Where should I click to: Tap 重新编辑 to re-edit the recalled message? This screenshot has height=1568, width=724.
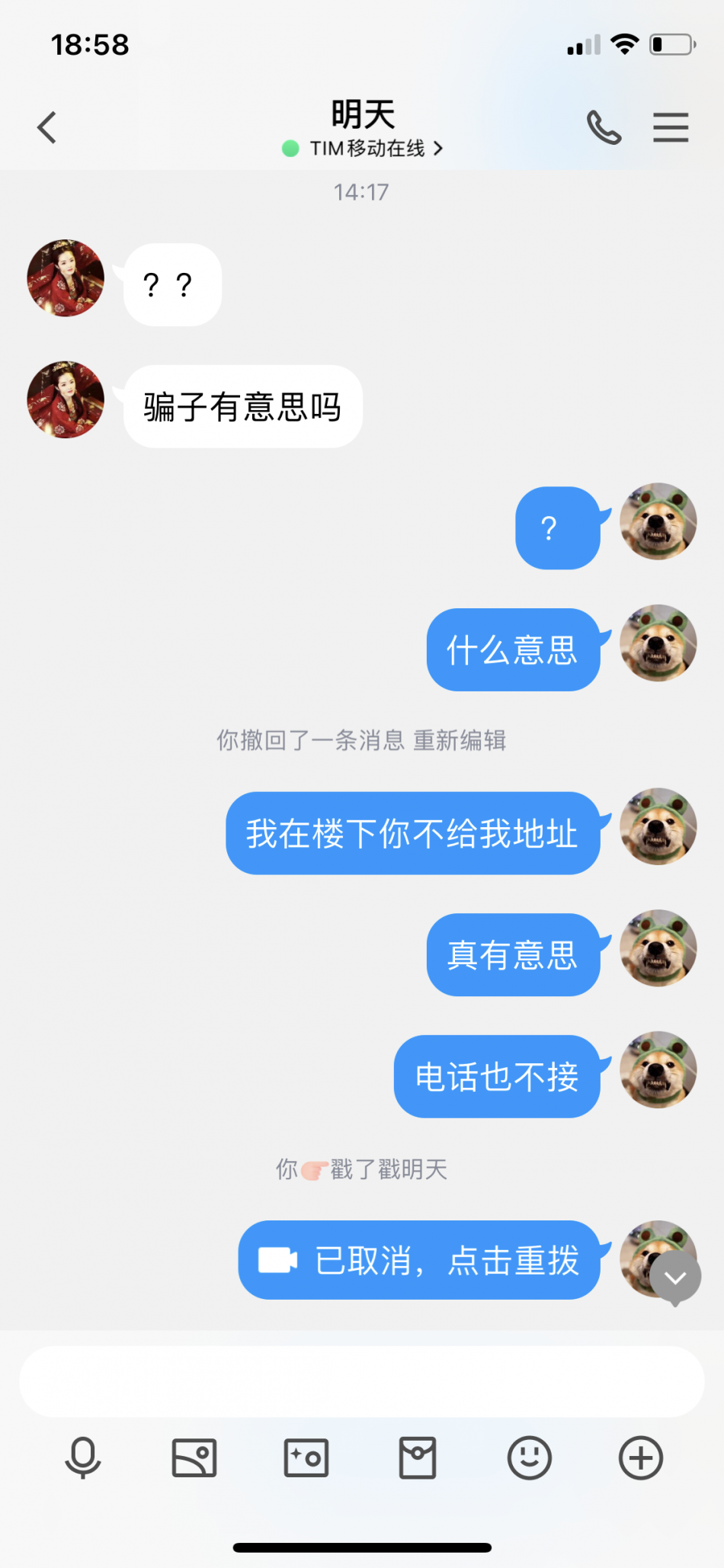pyautogui.click(x=460, y=740)
